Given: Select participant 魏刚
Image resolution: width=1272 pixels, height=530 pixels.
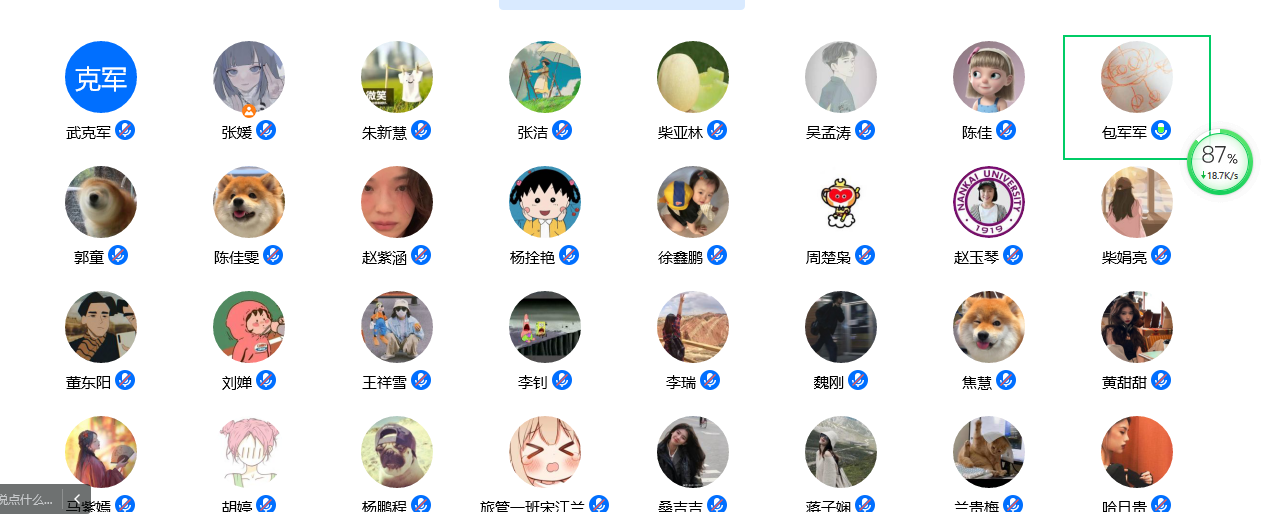Looking at the screenshot, I should (x=841, y=327).
